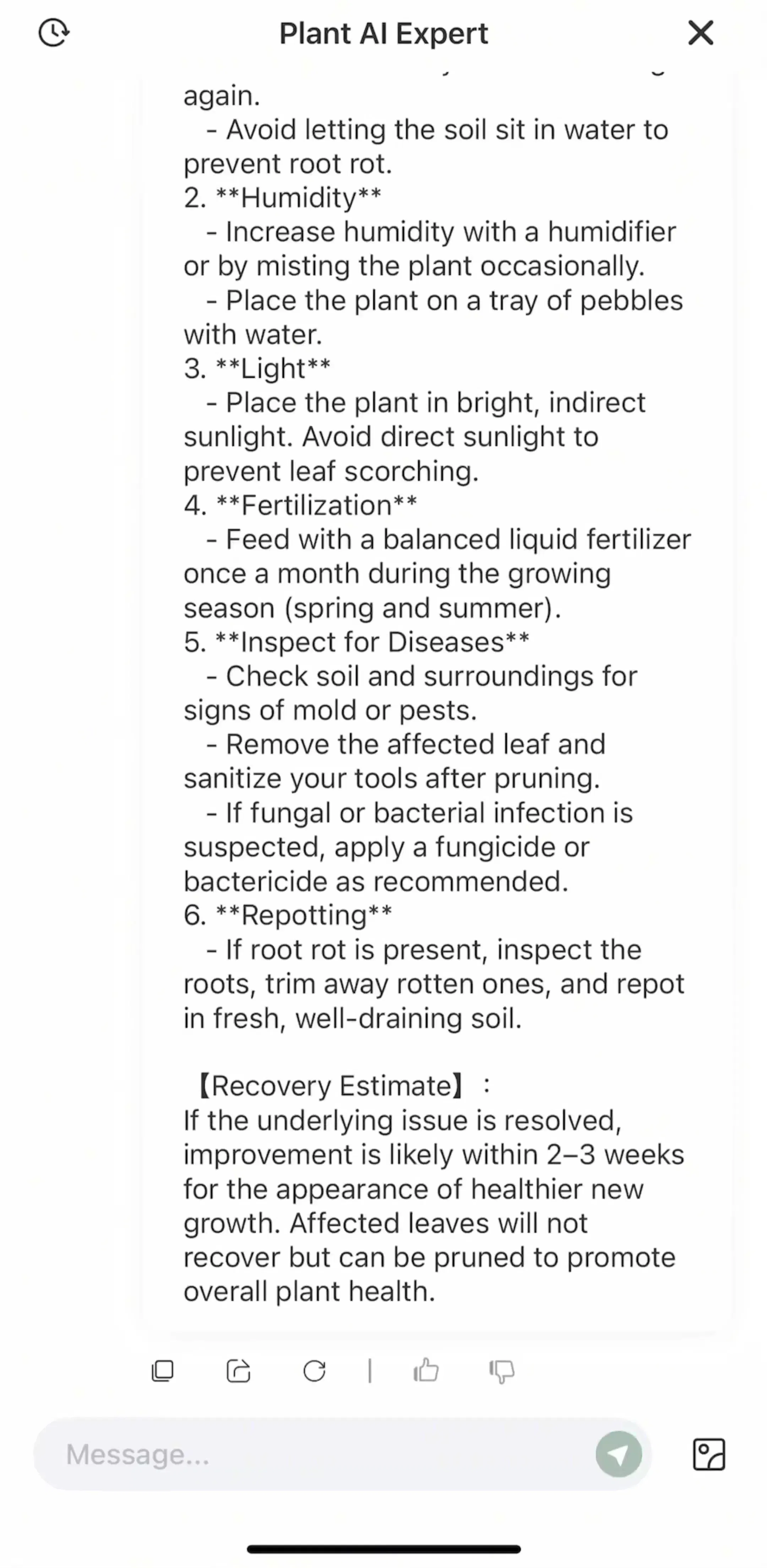Screen dimensions: 767x1568
Task: Open the chat history clock icon
Action: pos(54,33)
